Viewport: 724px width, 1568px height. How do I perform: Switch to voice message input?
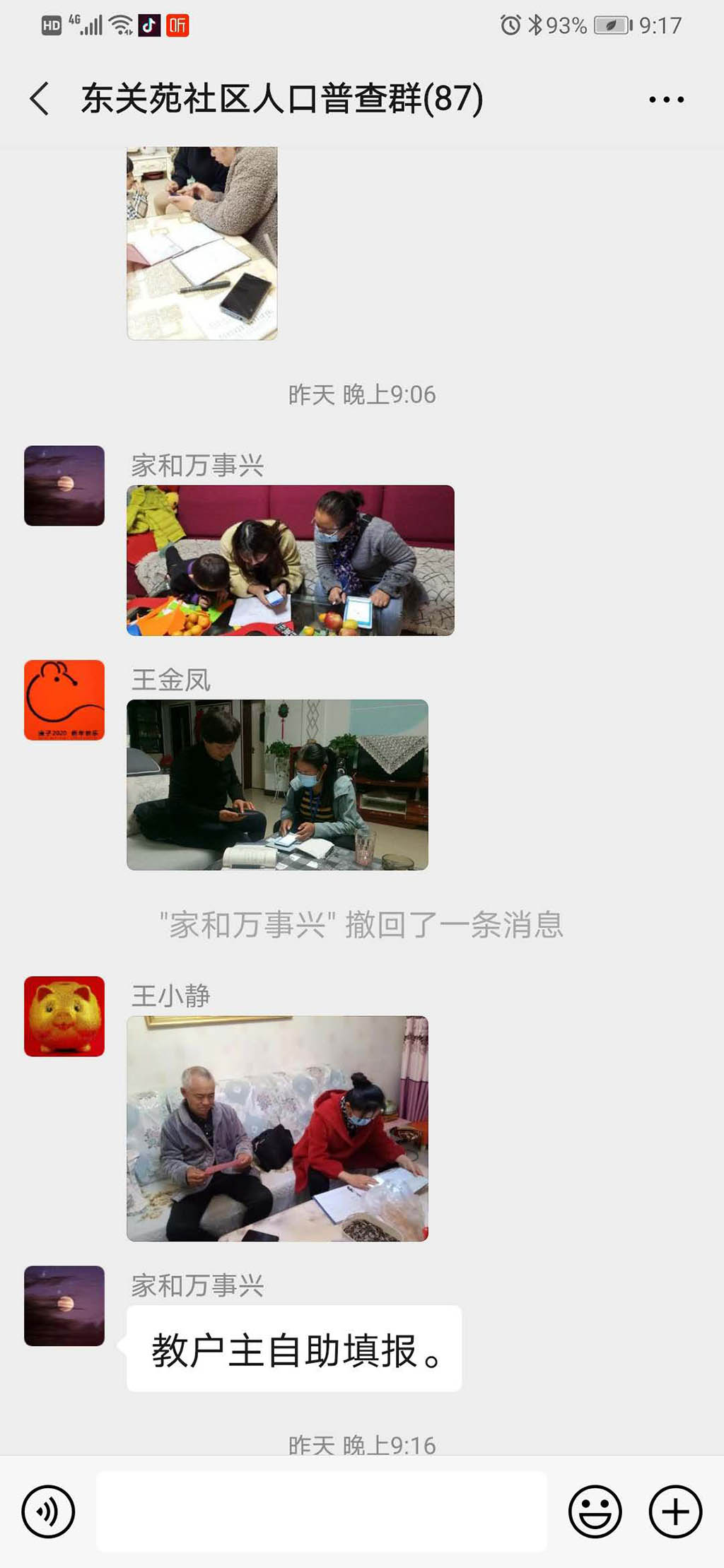click(x=48, y=1511)
